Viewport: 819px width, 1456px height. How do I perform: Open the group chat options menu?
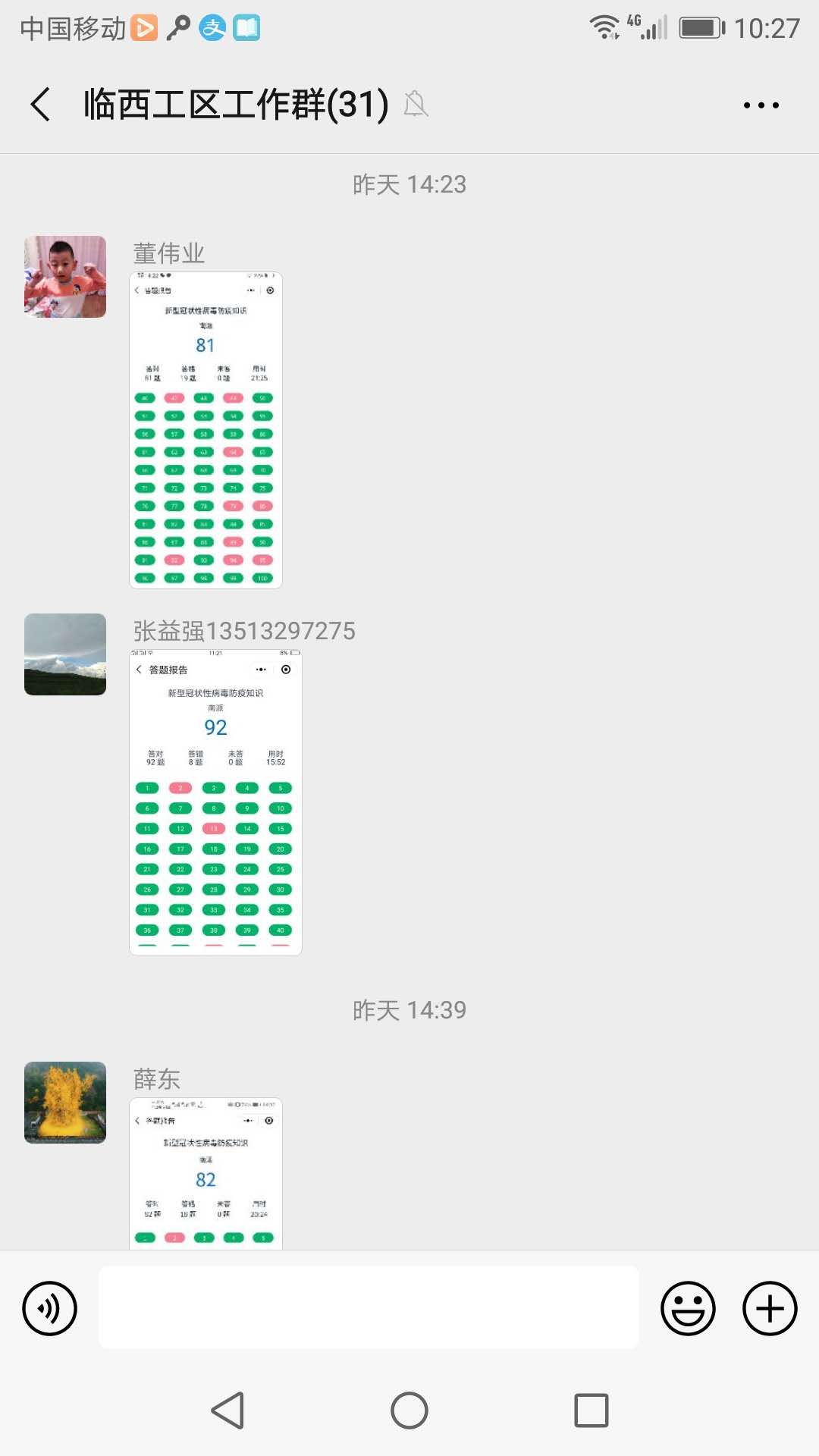click(761, 105)
